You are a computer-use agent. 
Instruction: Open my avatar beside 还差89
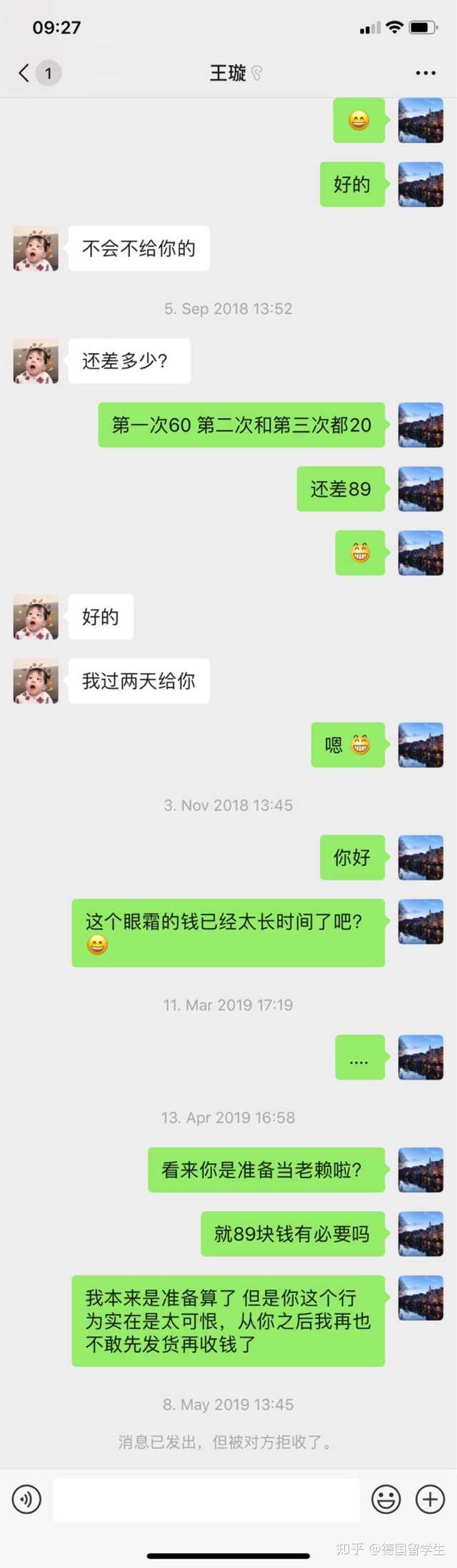click(x=421, y=489)
